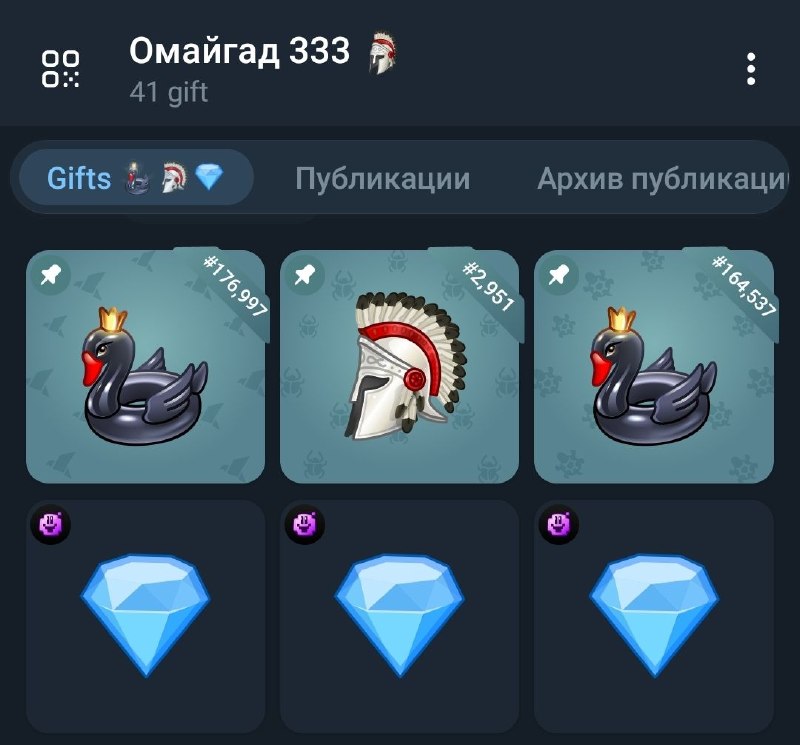
Task: Switch to the Публикации tab
Action: (382, 179)
